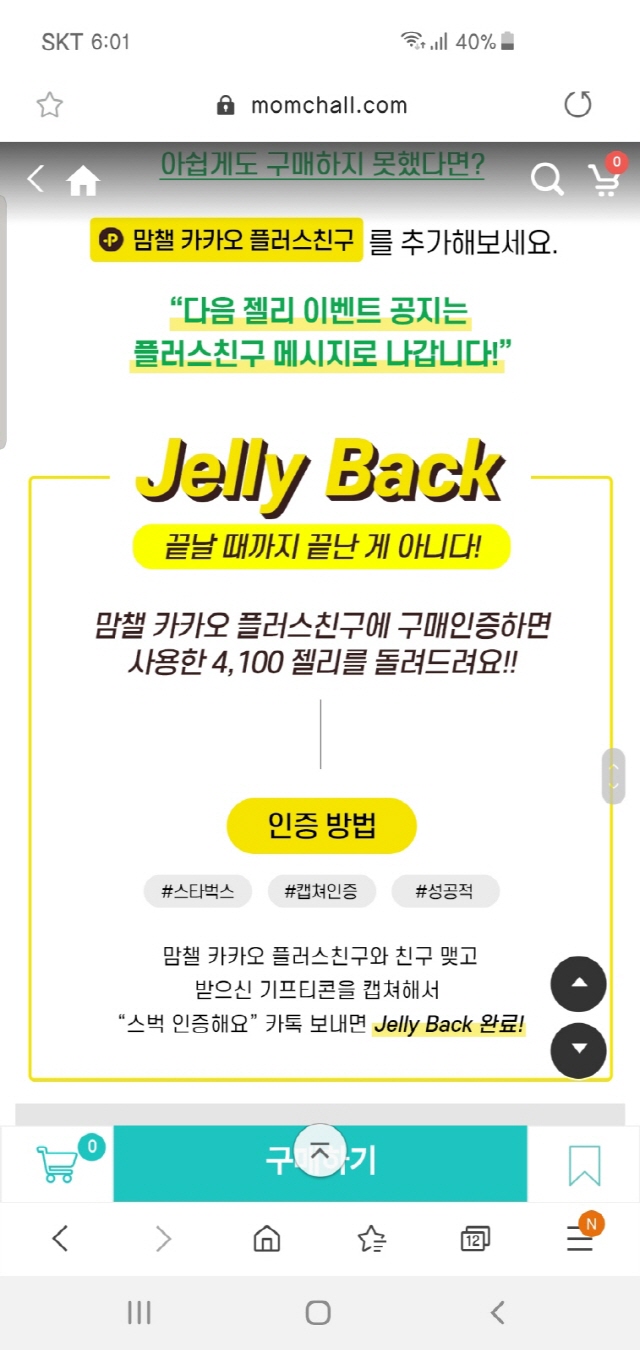Go to the previous page in browser toolbar
The height and width of the screenshot is (1350, 640).
(60, 1239)
